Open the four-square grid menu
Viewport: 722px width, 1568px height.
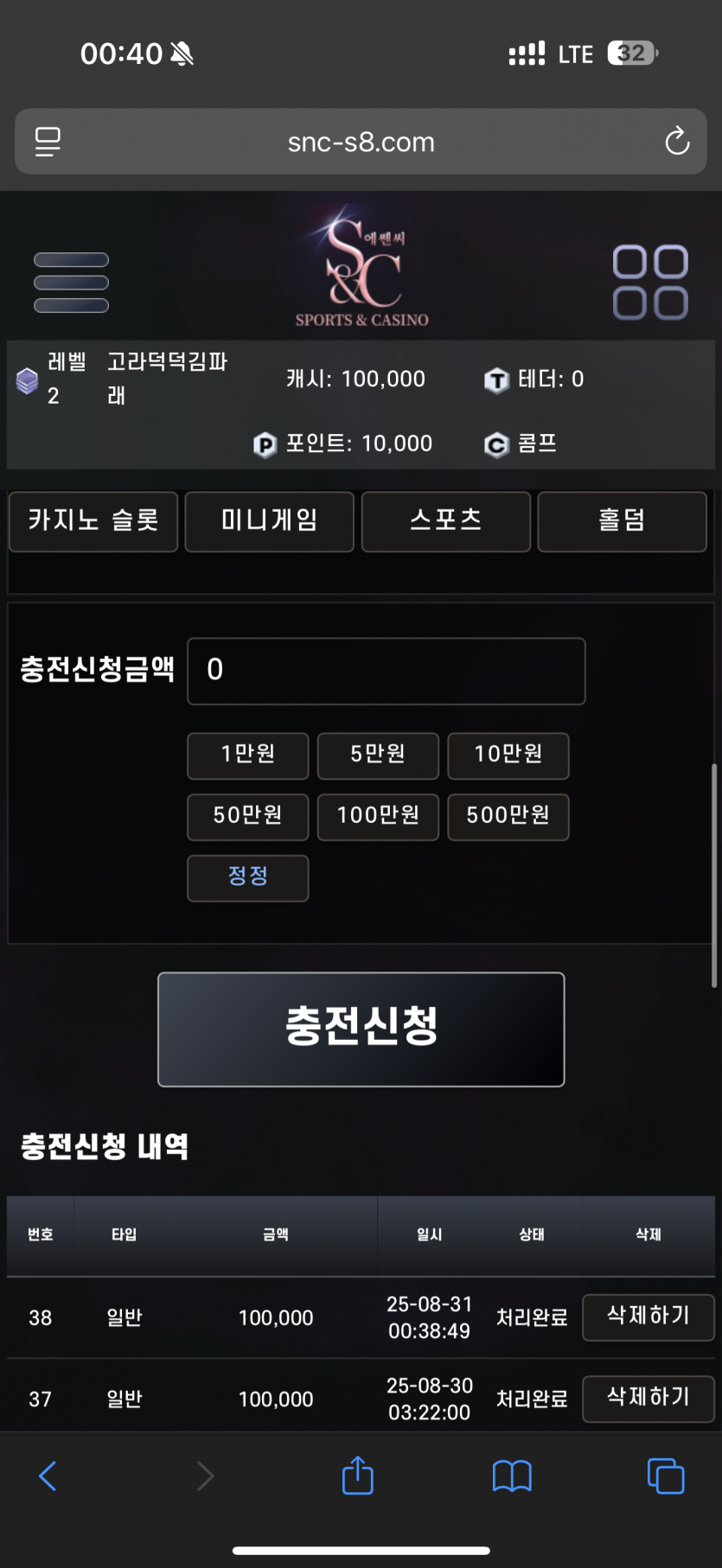650,283
